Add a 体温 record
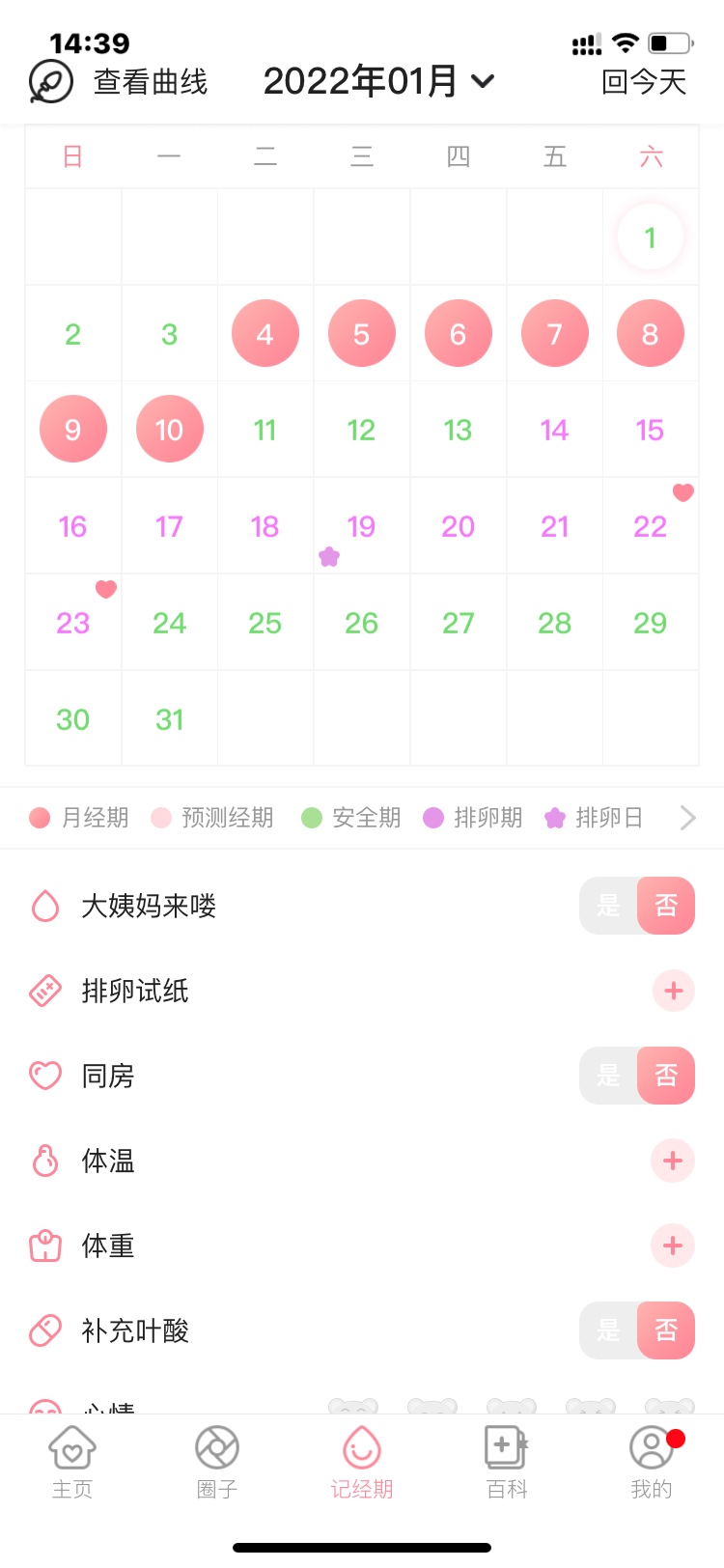Screen dimensions: 724x1568 pos(673,1161)
